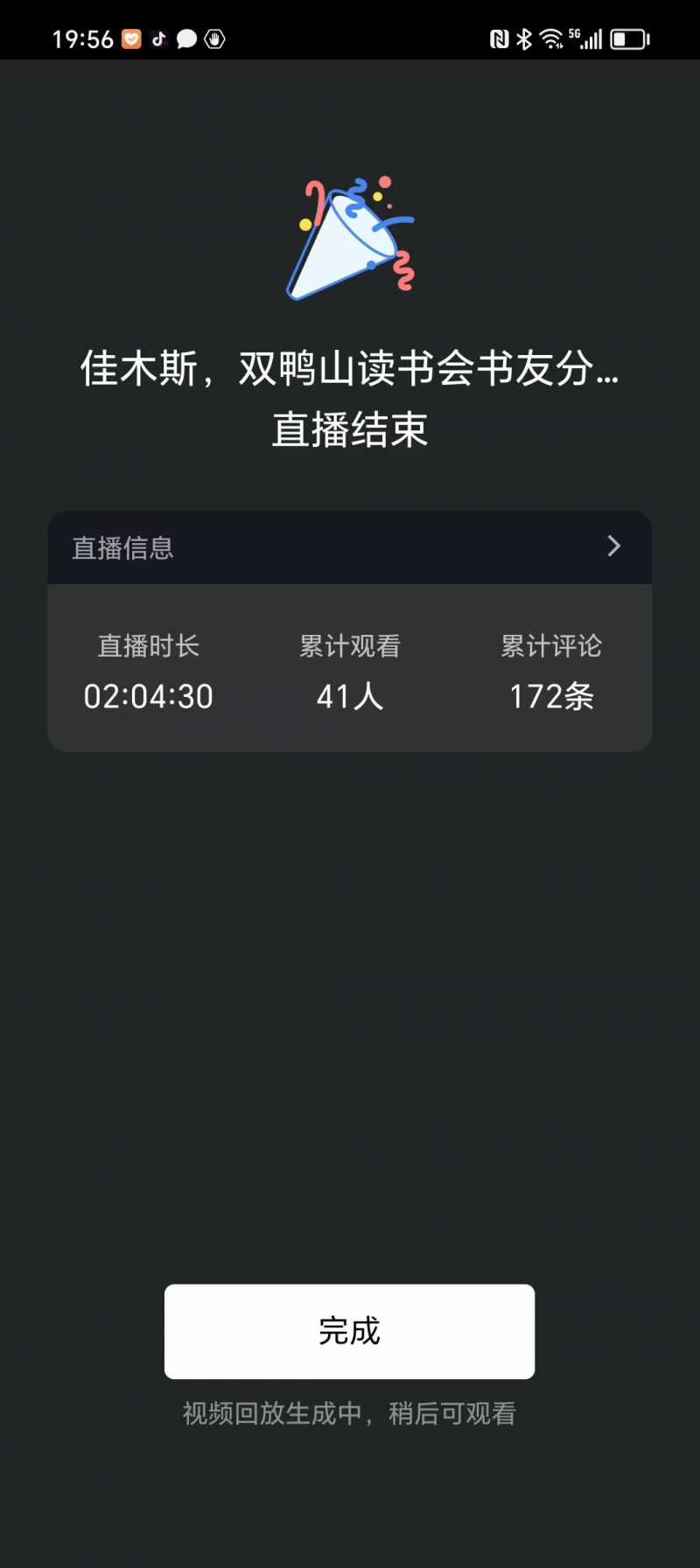This screenshot has width=700, height=1568.
Task: Tap the 完成 button to finish
Action: (x=349, y=1330)
